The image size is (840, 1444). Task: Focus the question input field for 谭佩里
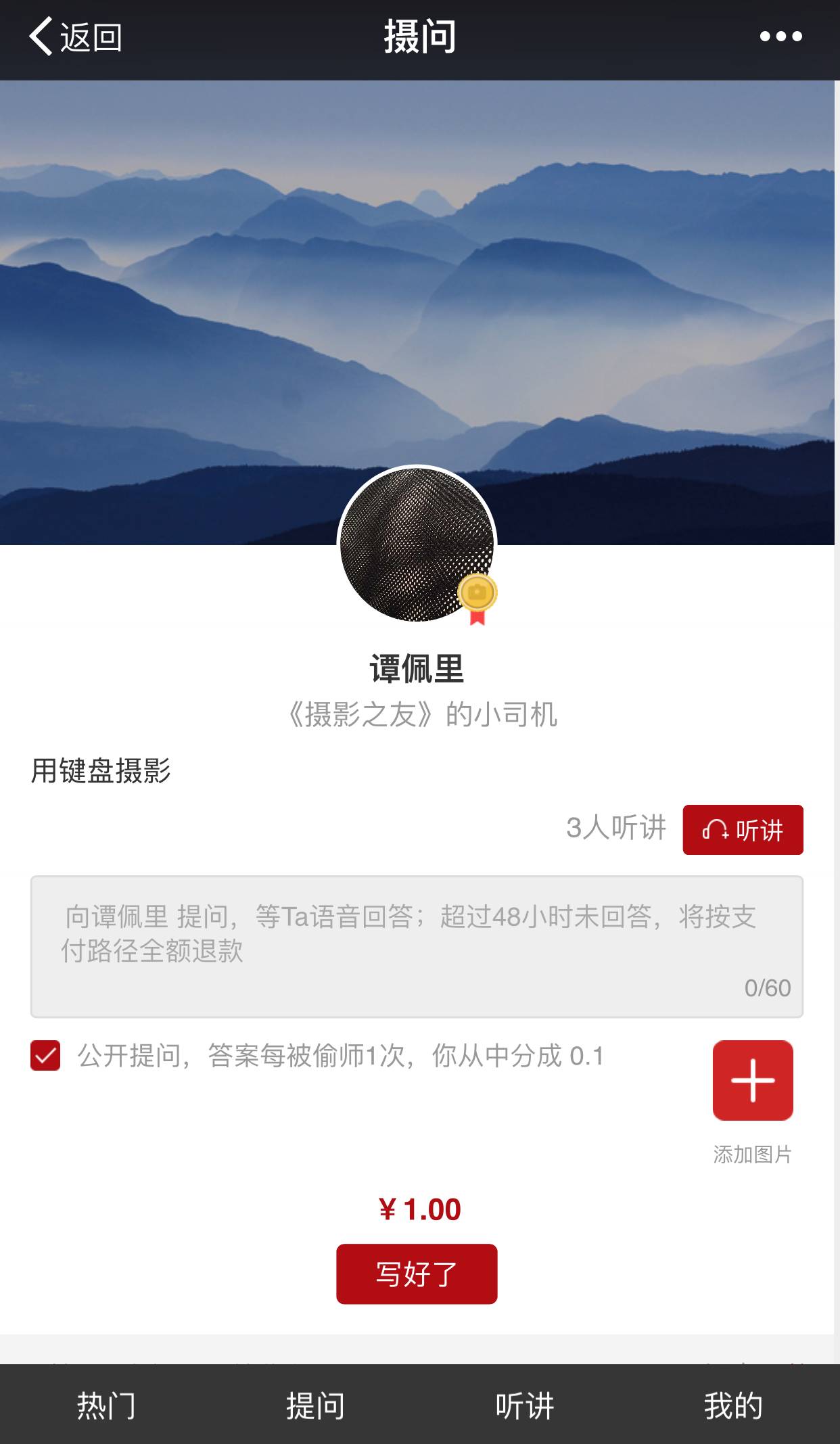coord(417,946)
